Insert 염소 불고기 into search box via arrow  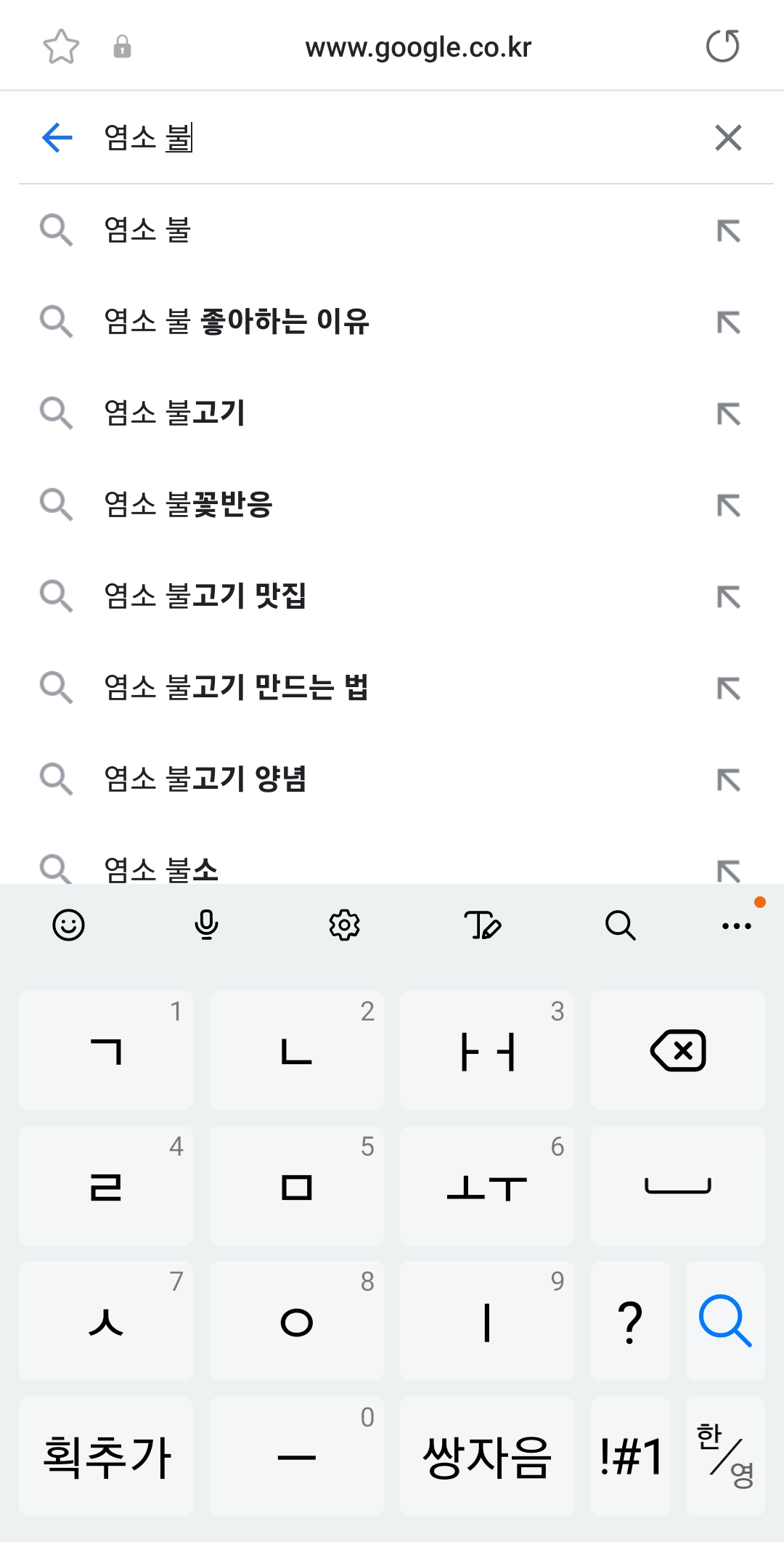coord(728,413)
